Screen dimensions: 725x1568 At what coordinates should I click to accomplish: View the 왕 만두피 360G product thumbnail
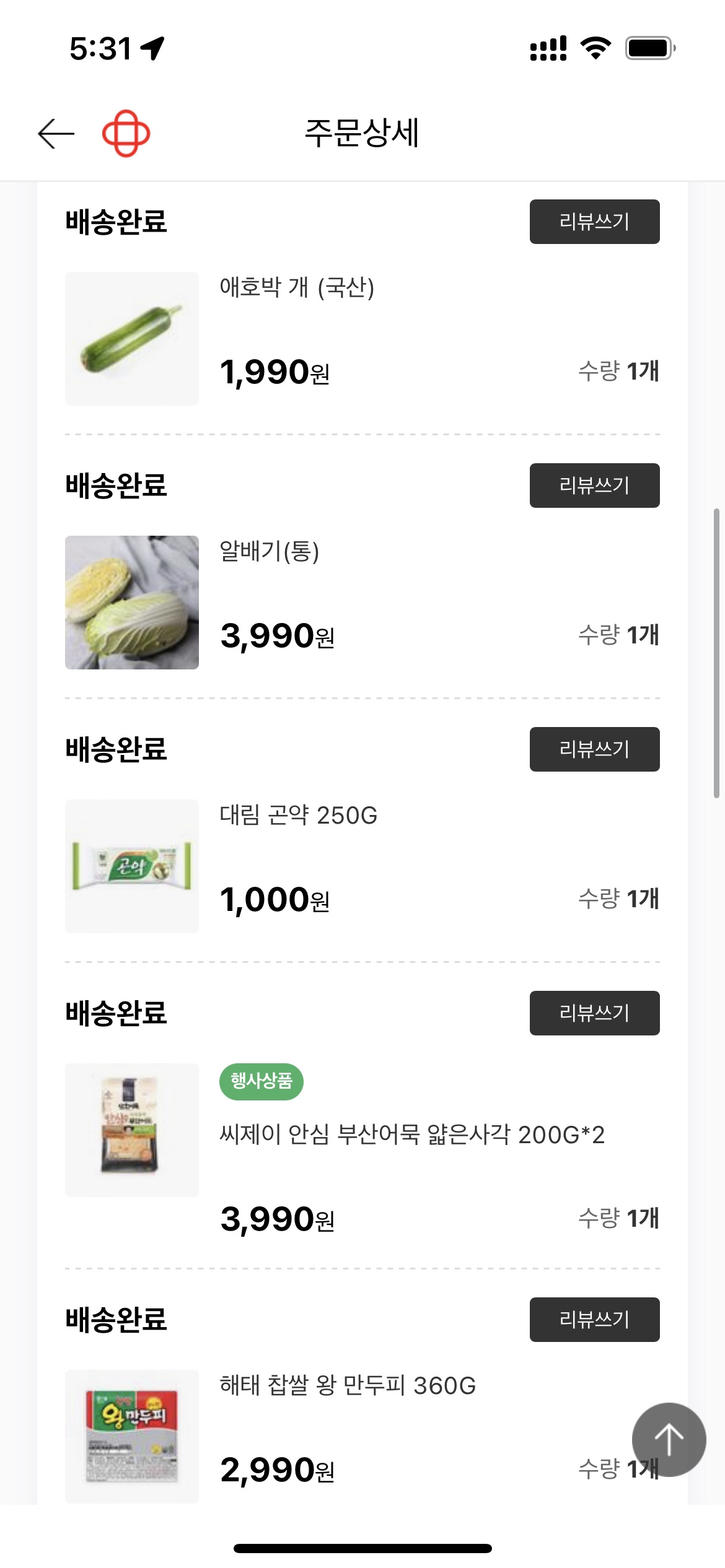132,1437
